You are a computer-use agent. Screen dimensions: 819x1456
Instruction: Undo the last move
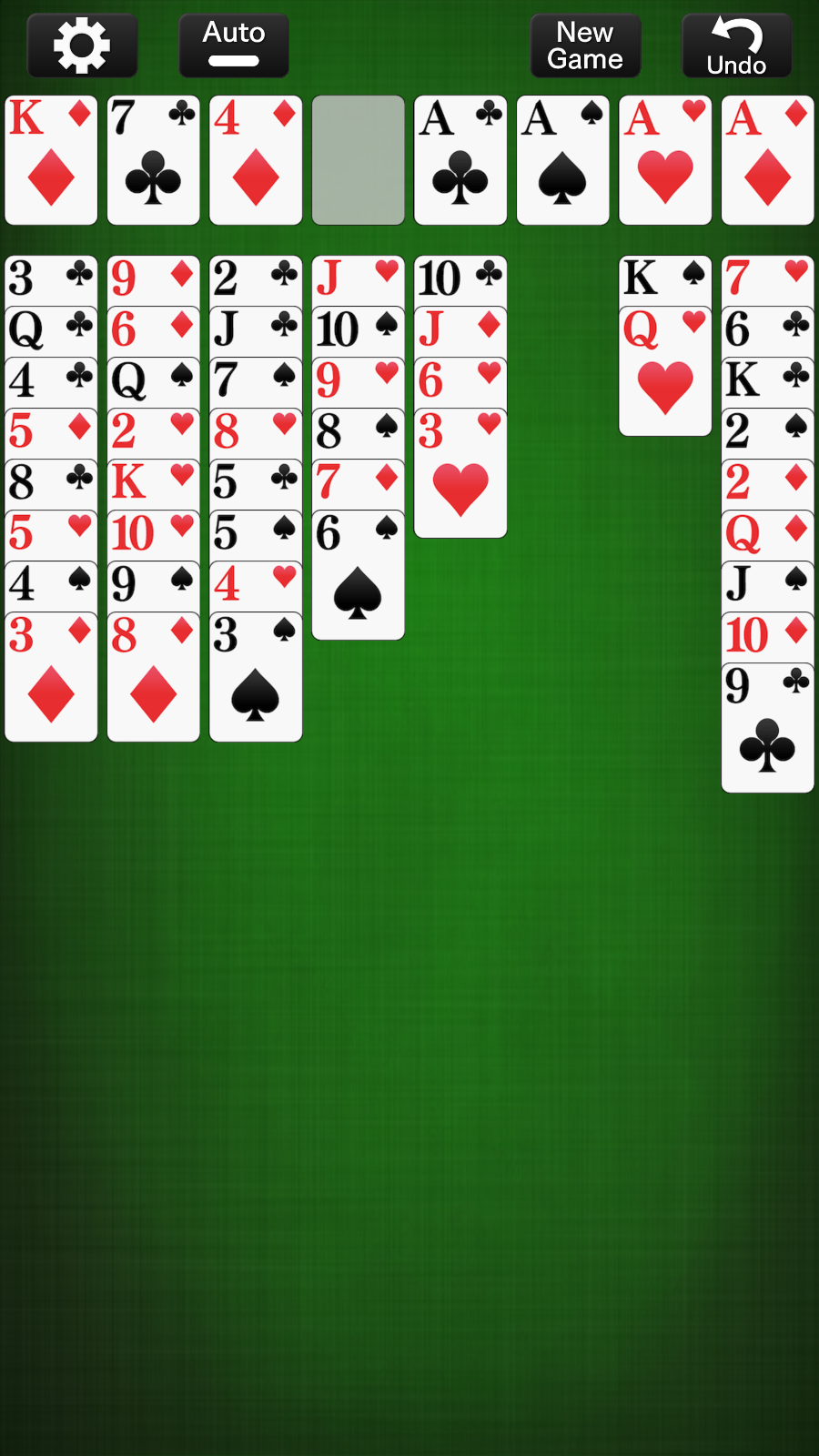point(736,45)
